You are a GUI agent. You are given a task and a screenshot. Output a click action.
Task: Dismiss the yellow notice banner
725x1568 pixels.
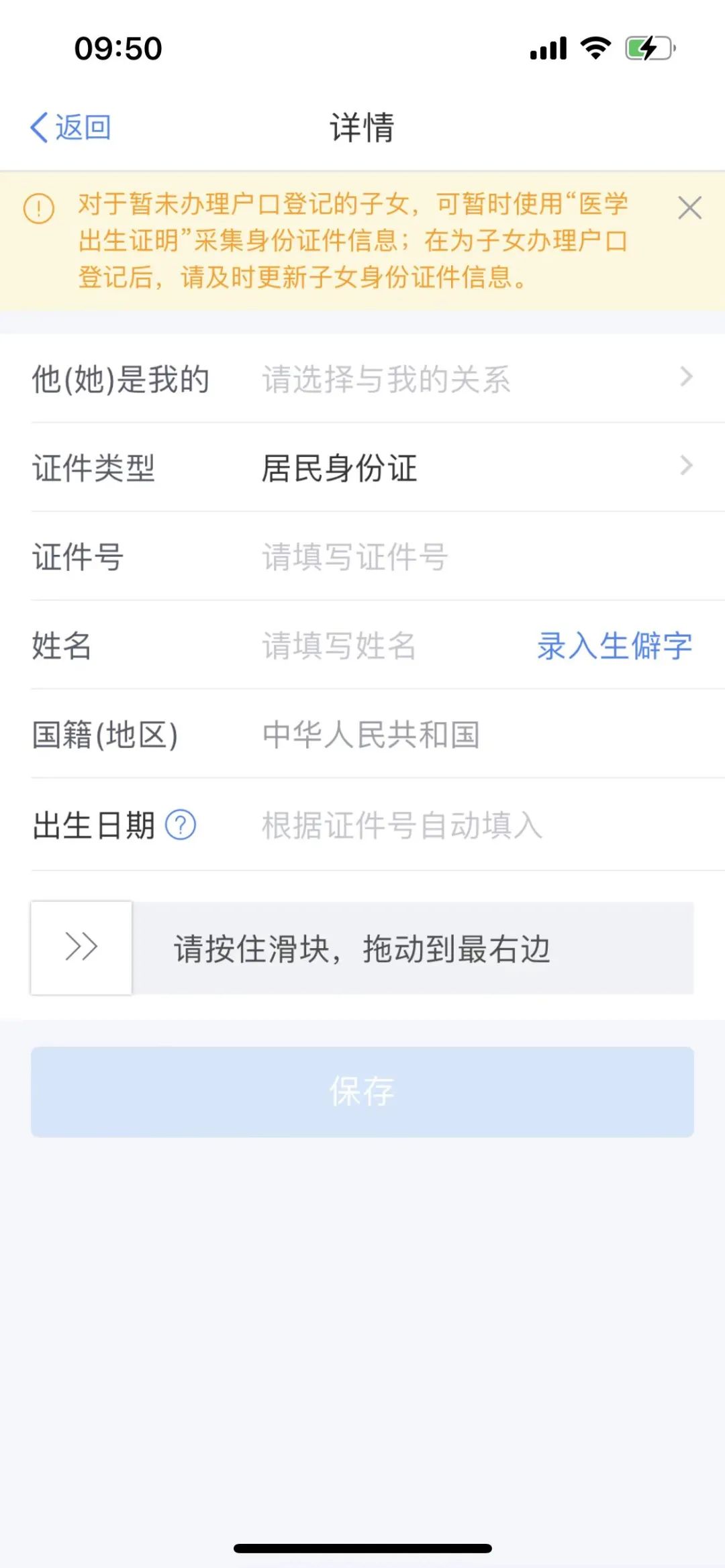[x=689, y=208]
